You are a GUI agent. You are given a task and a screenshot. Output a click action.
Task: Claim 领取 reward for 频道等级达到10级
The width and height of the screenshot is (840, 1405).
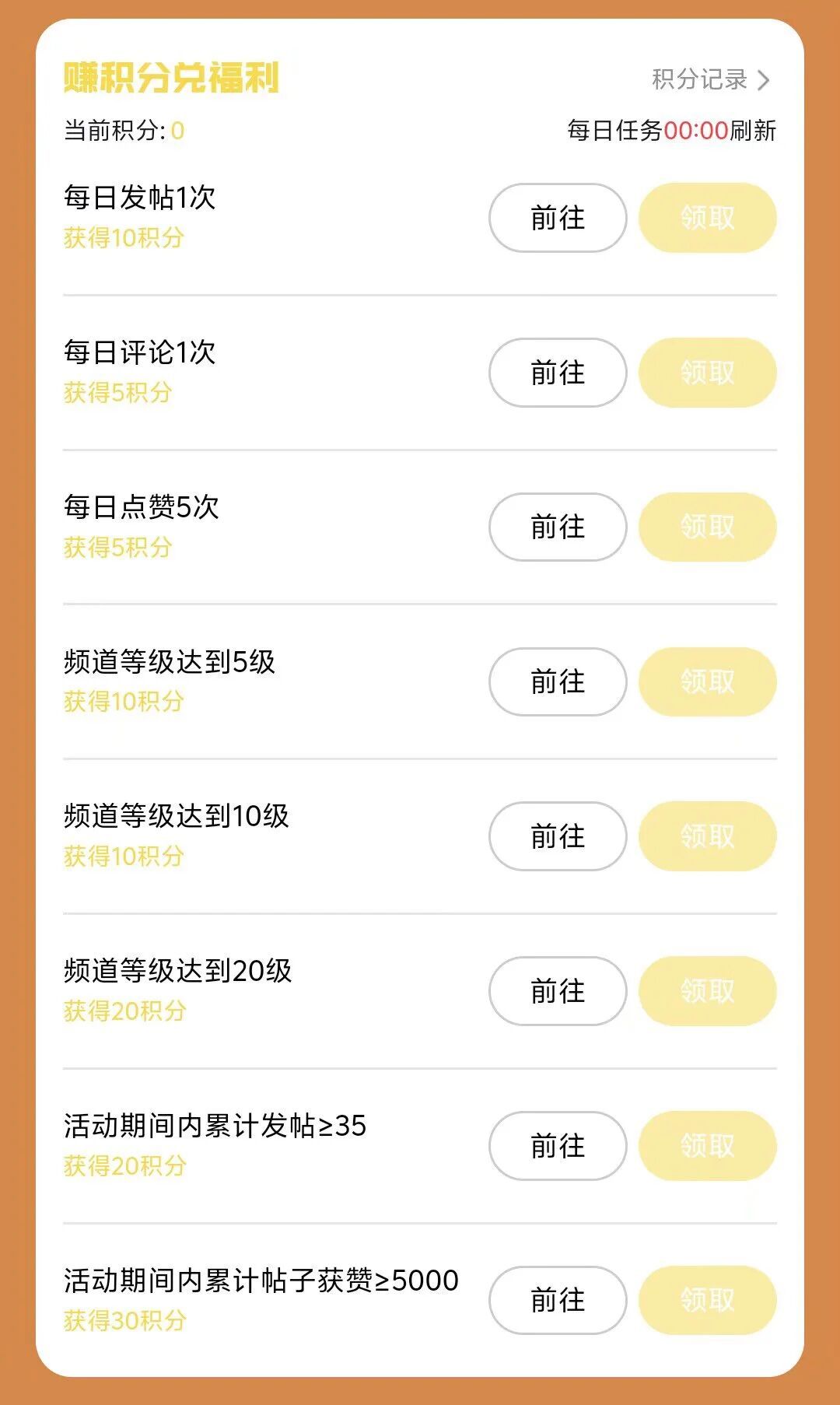[706, 836]
